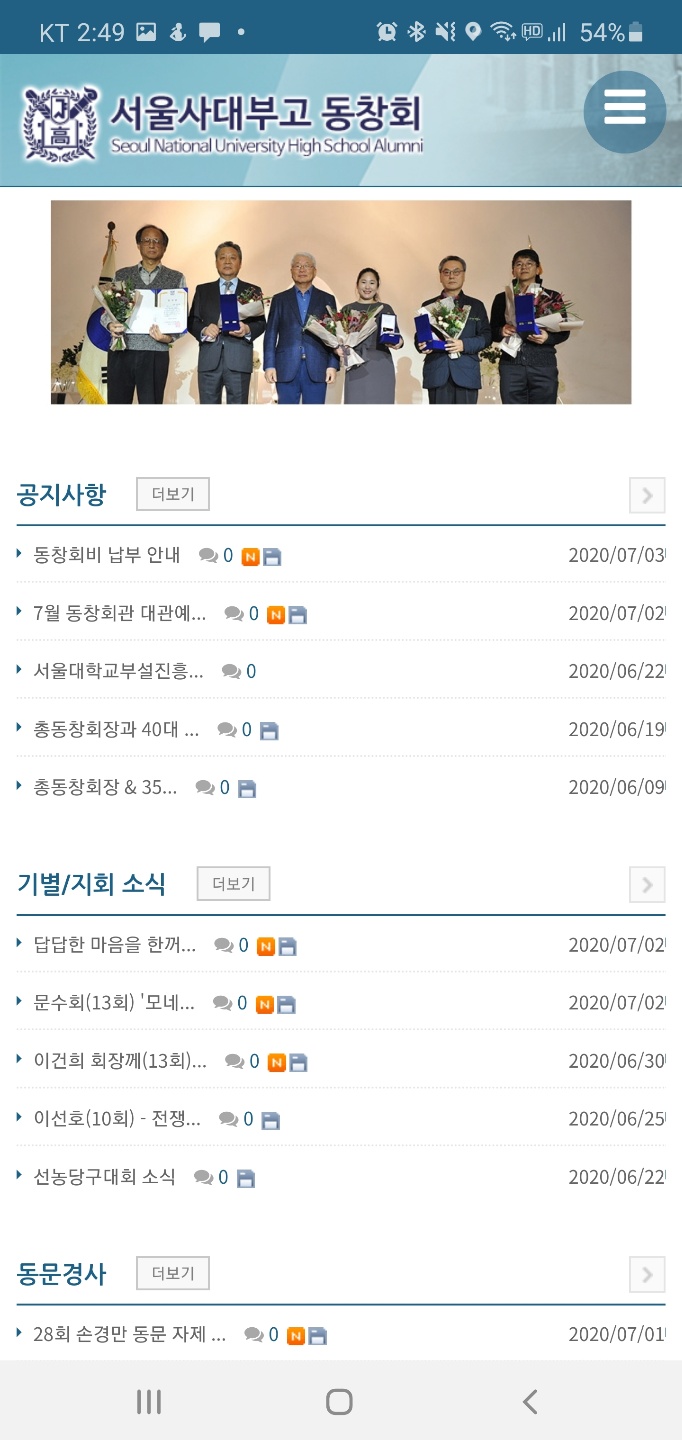Open the 7월 동창회관 대관예 notice
Viewport: 682px width, 1440px height.
(x=120, y=613)
